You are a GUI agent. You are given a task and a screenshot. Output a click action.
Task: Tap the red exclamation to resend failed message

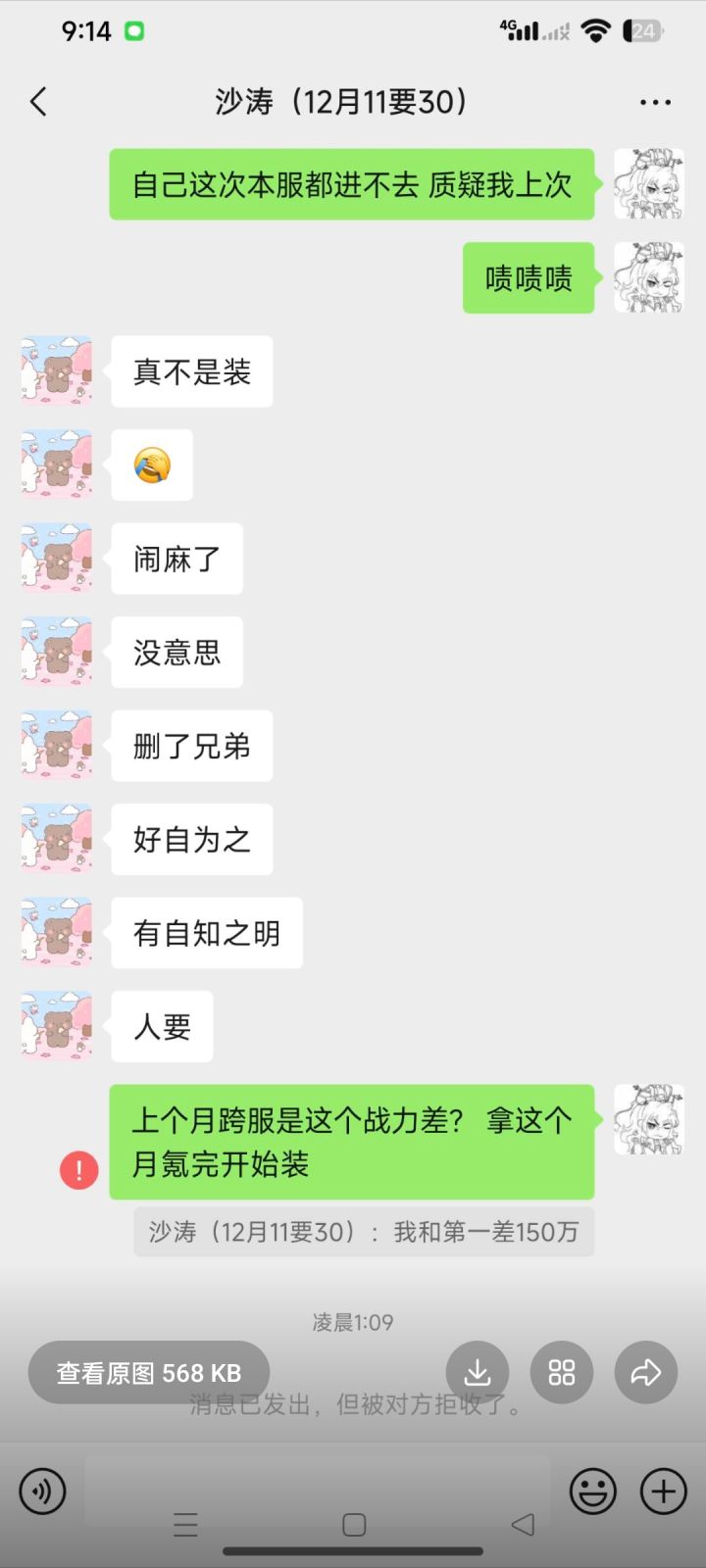point(78,1169)
